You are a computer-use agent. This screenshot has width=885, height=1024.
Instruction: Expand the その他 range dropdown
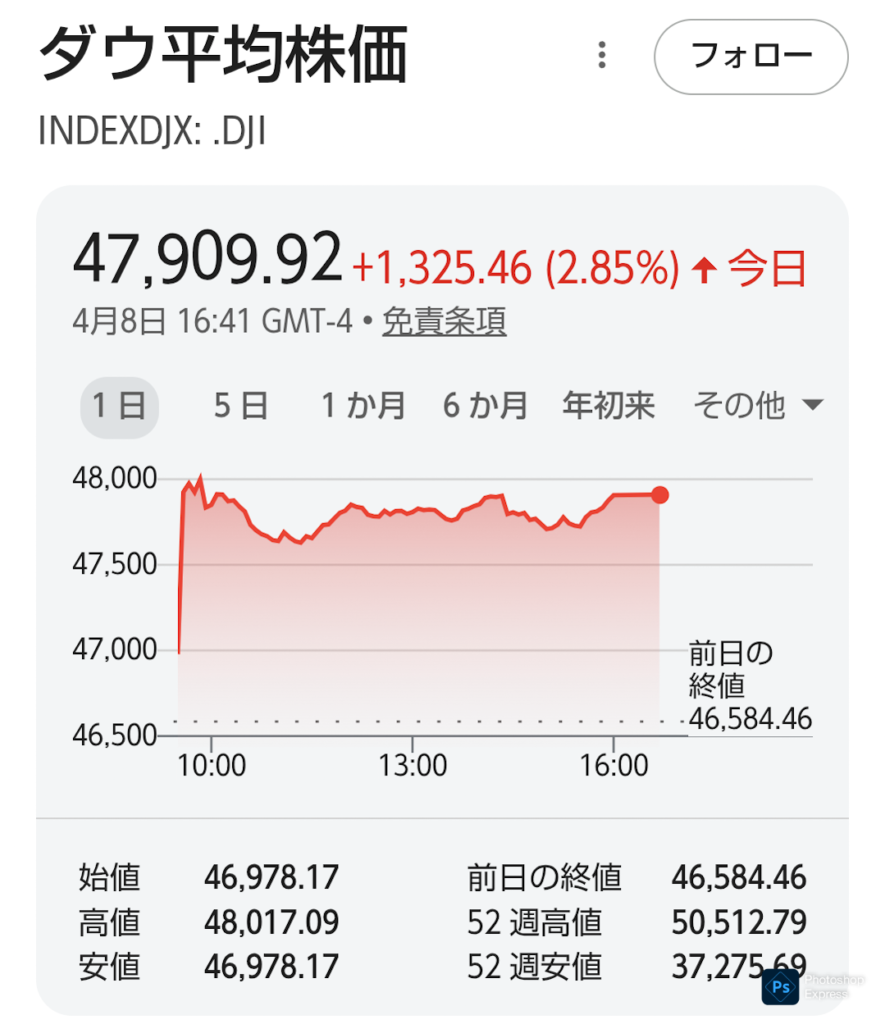(757, 406)
